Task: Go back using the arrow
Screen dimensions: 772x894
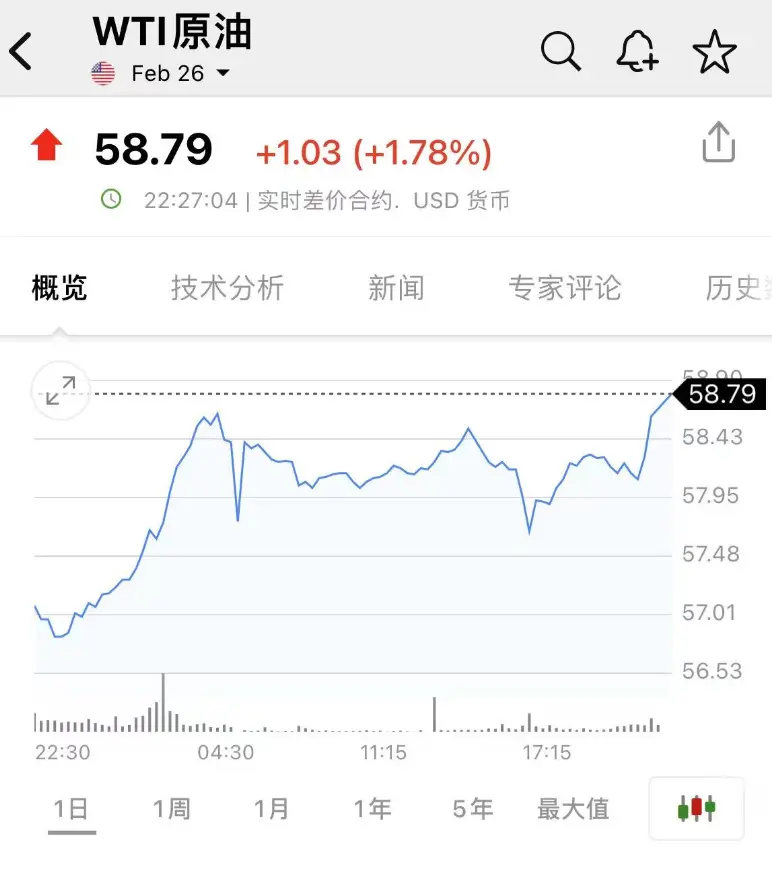Action: (22, 51)
